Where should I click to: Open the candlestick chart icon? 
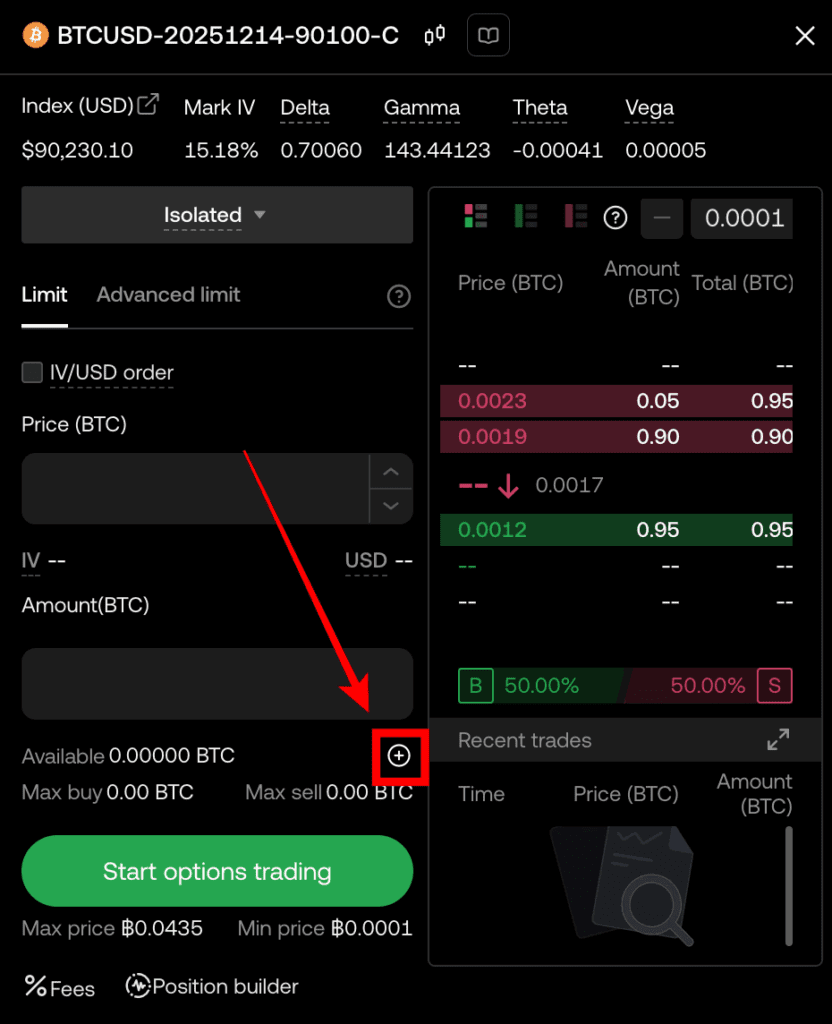434,36
